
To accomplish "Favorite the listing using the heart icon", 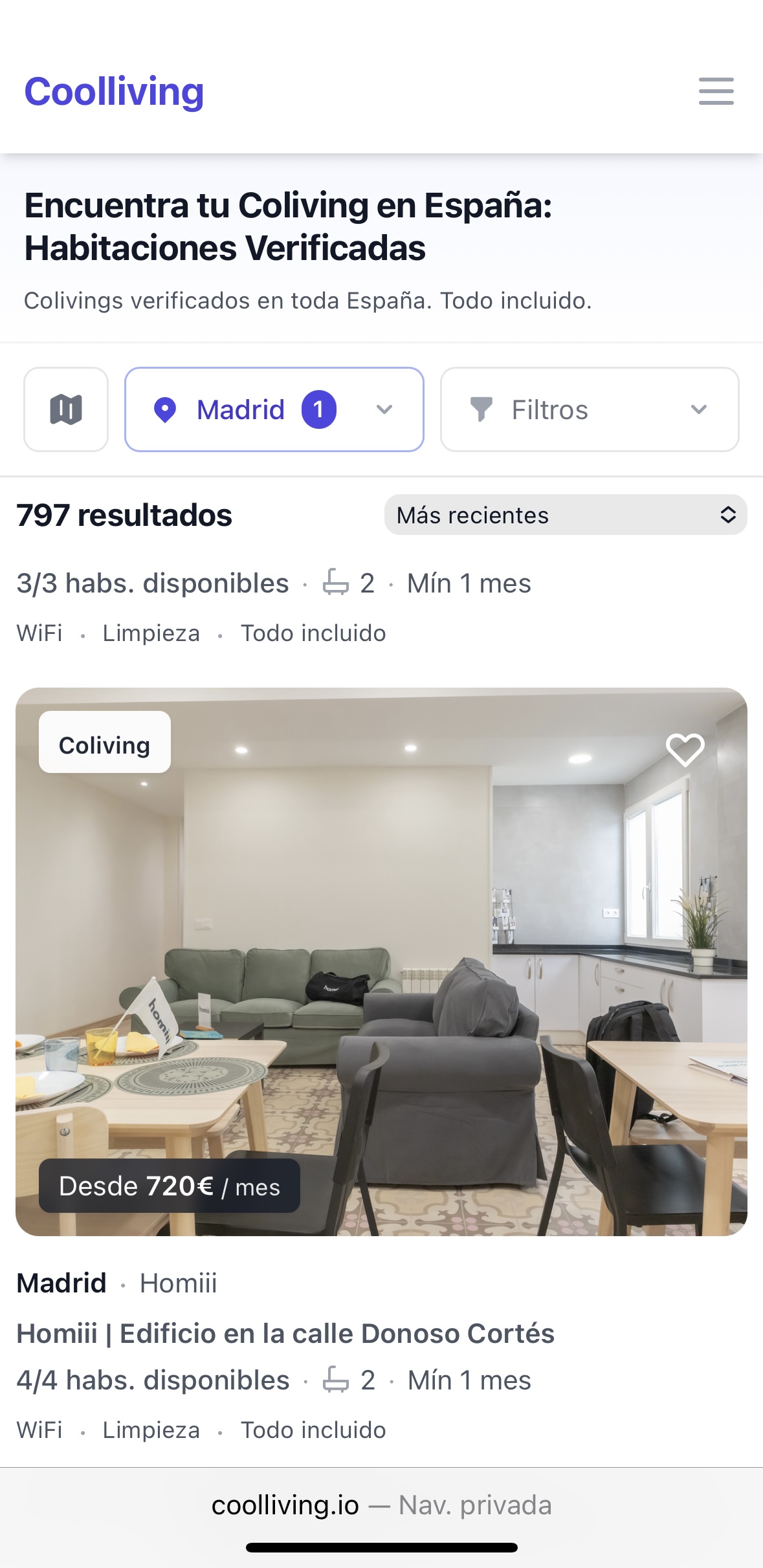I will (686, 750).
